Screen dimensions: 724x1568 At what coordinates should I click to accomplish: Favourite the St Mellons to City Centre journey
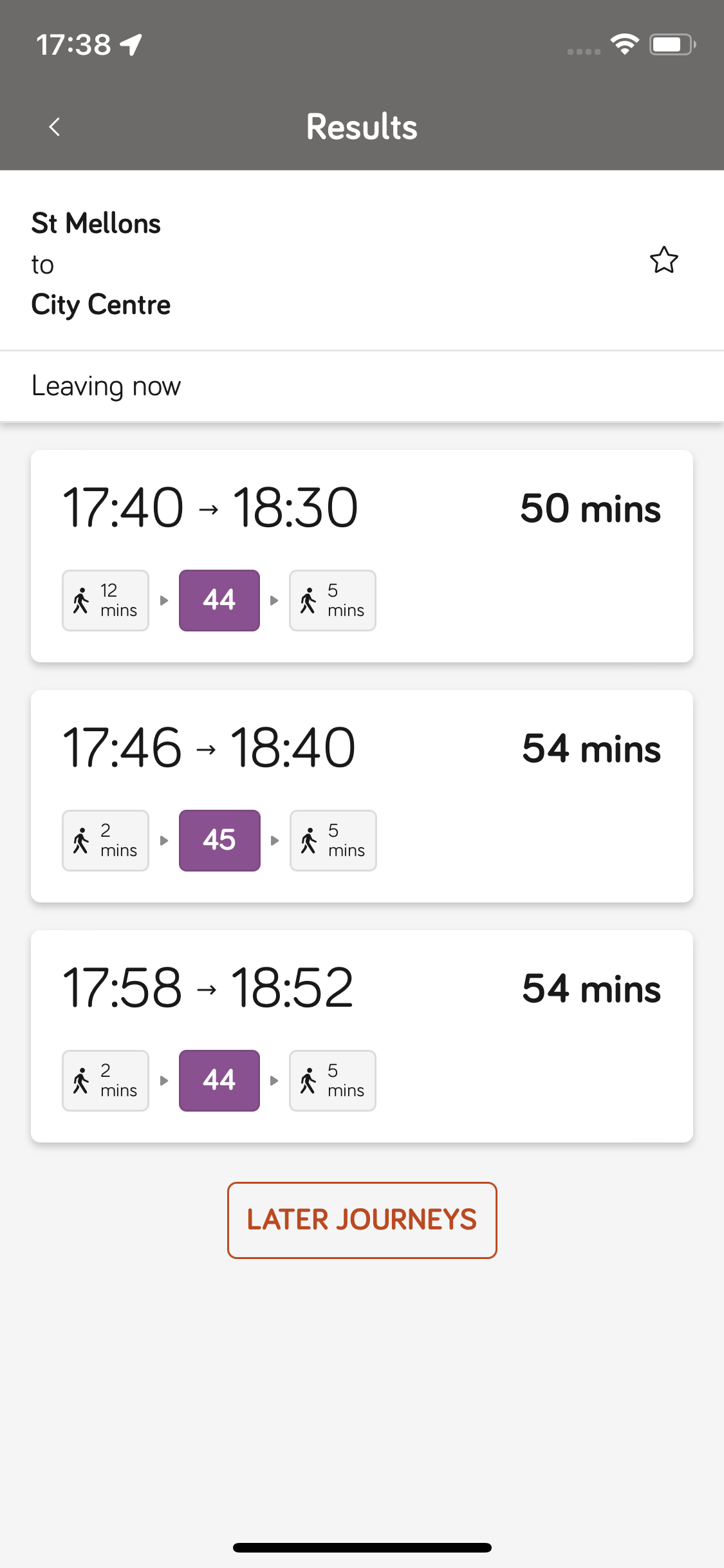664,260
